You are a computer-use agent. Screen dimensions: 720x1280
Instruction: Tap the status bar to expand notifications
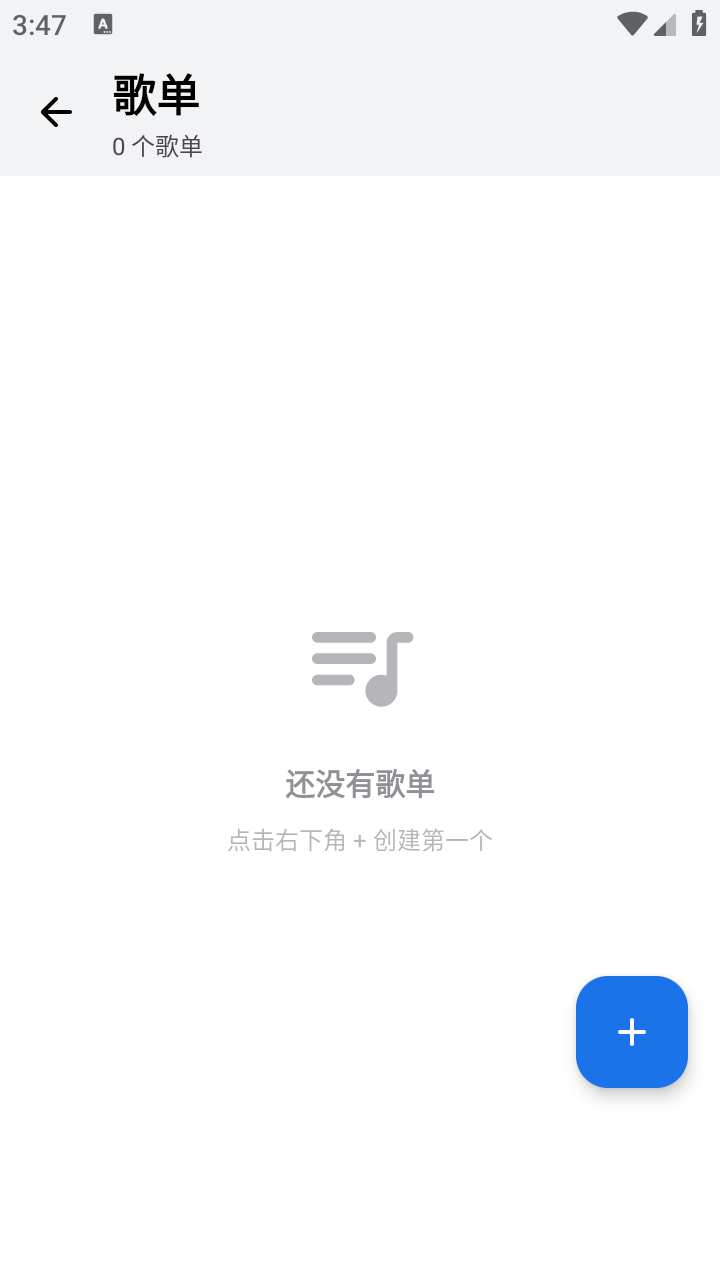(360, 25)
